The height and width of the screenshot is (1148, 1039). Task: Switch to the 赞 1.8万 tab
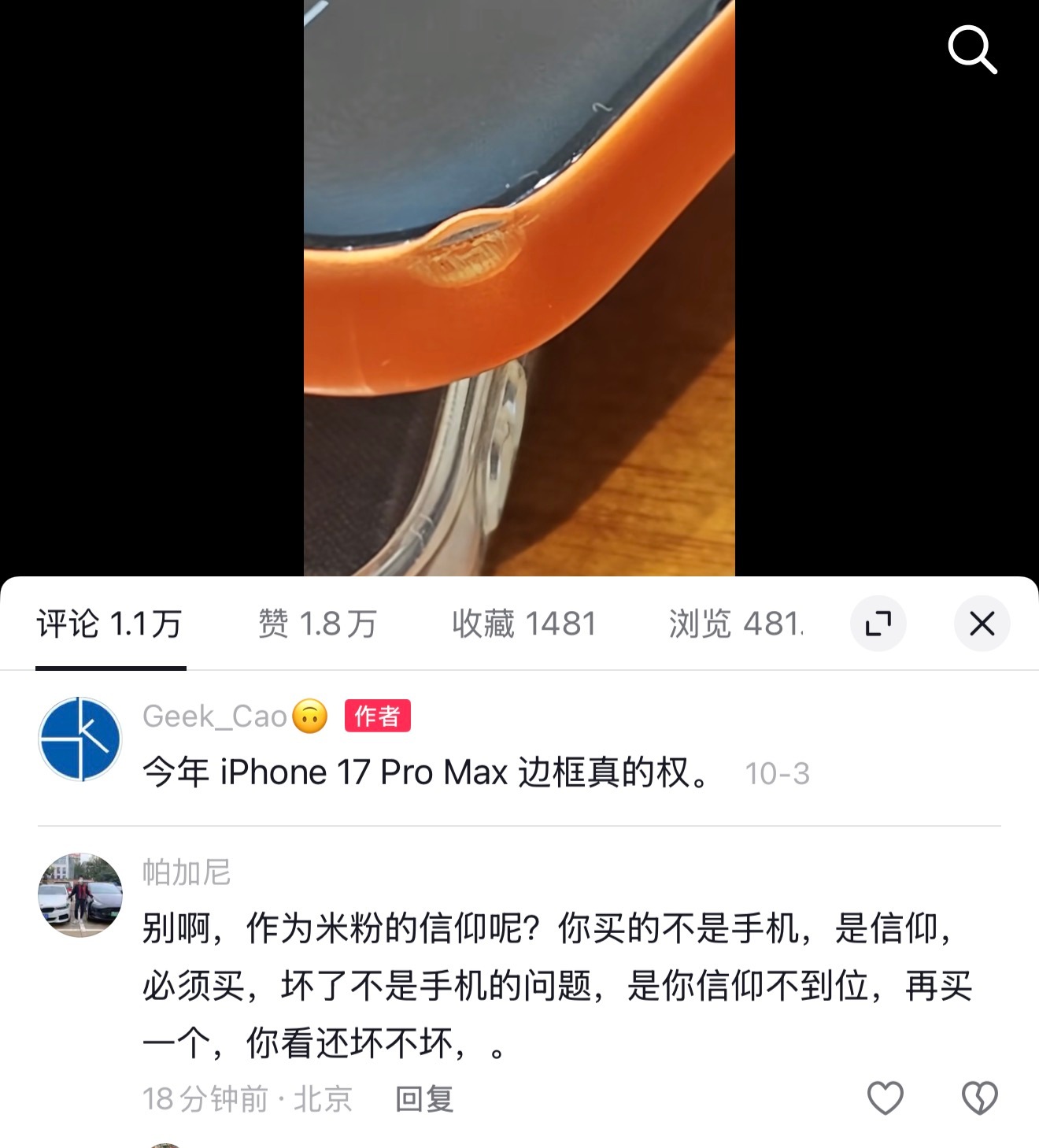click(x=318, y=624)
